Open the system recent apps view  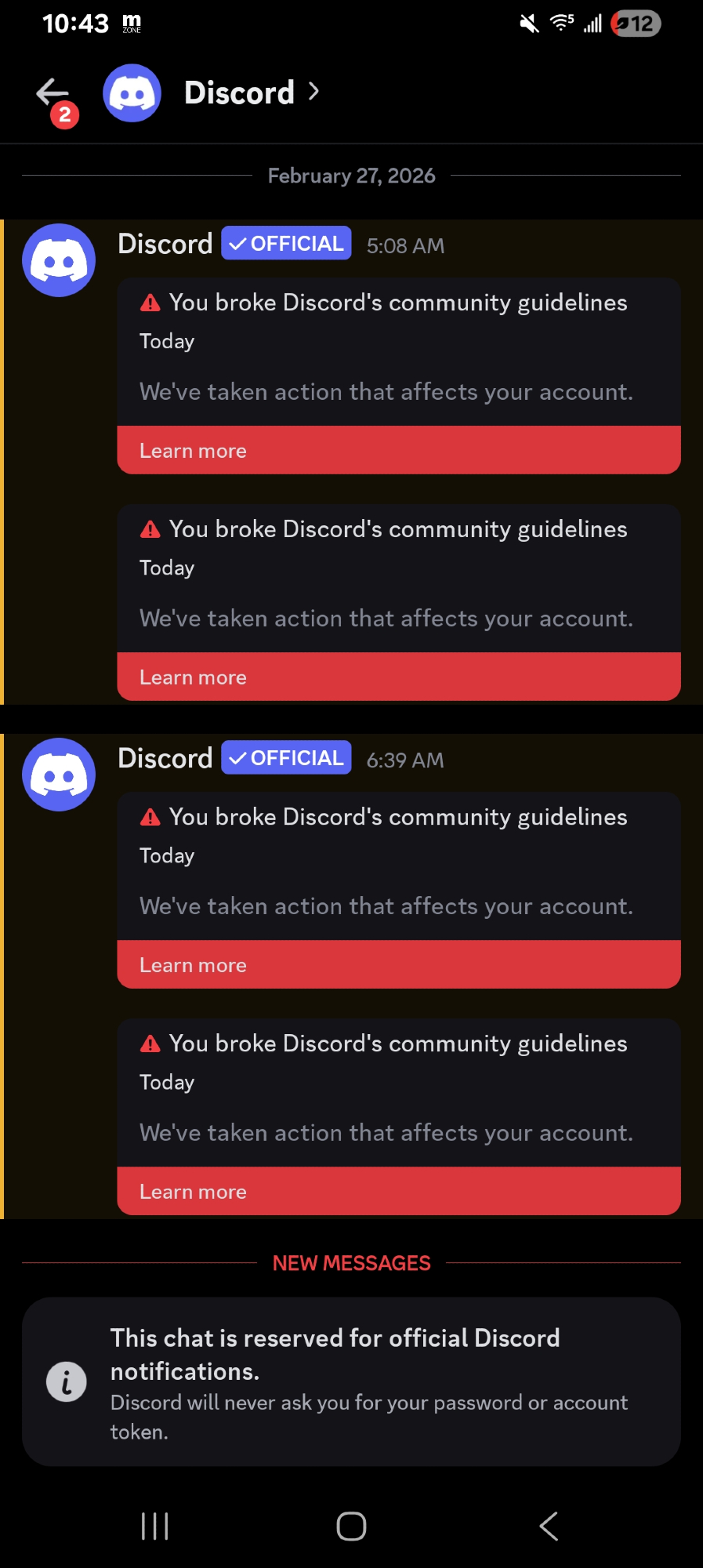[x=154, y=1526]
